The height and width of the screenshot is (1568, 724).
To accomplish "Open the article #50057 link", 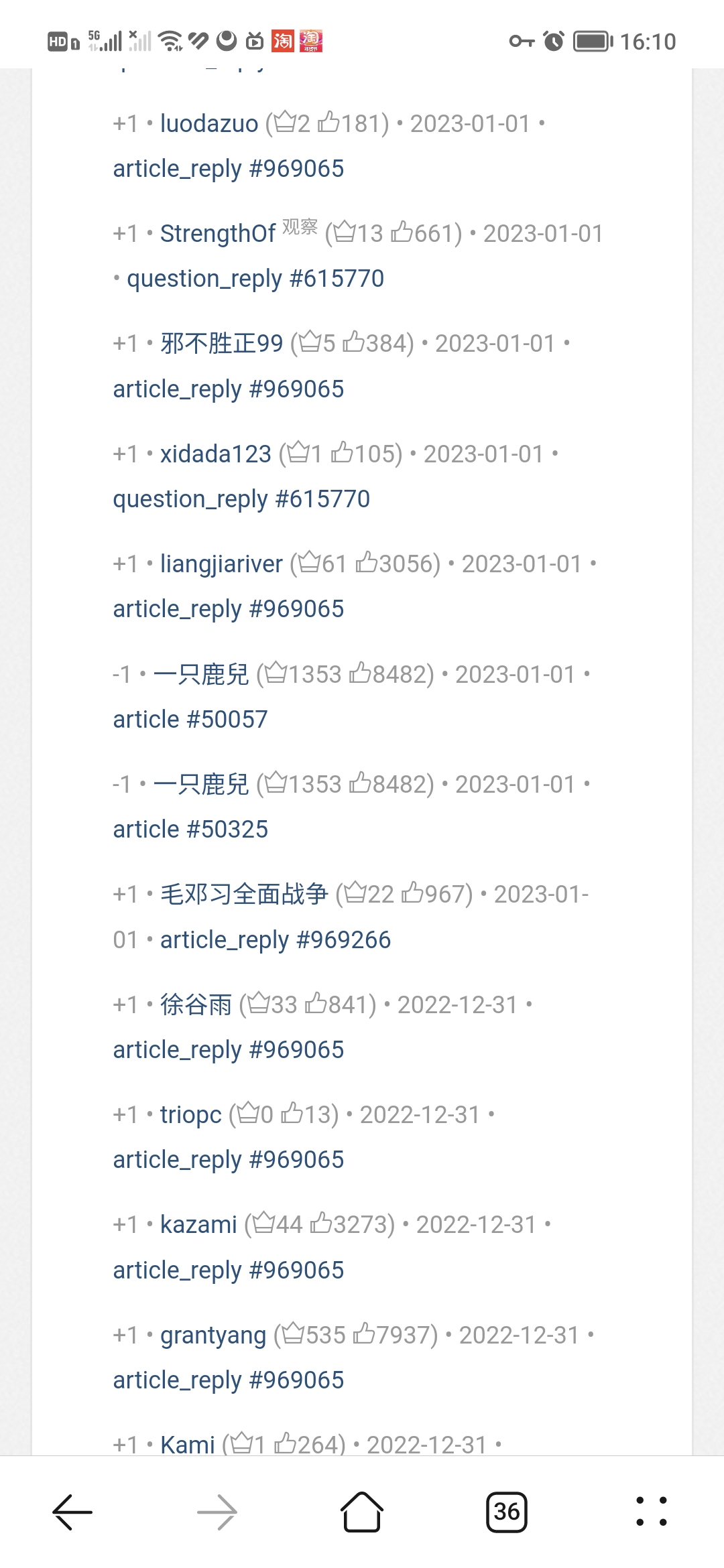I will pos(190,720).
